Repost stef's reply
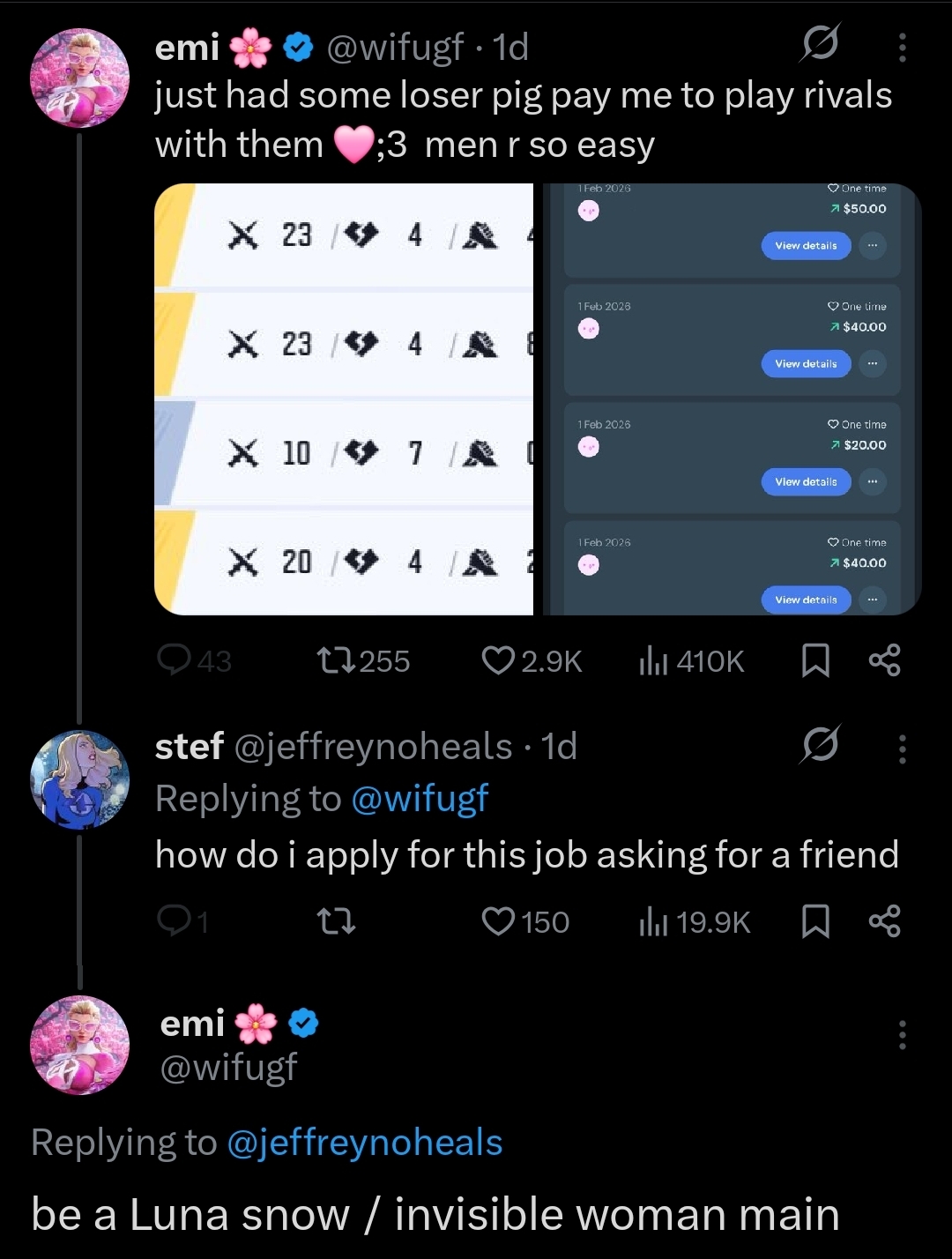The image size is (952, 1259). (336, 921)
